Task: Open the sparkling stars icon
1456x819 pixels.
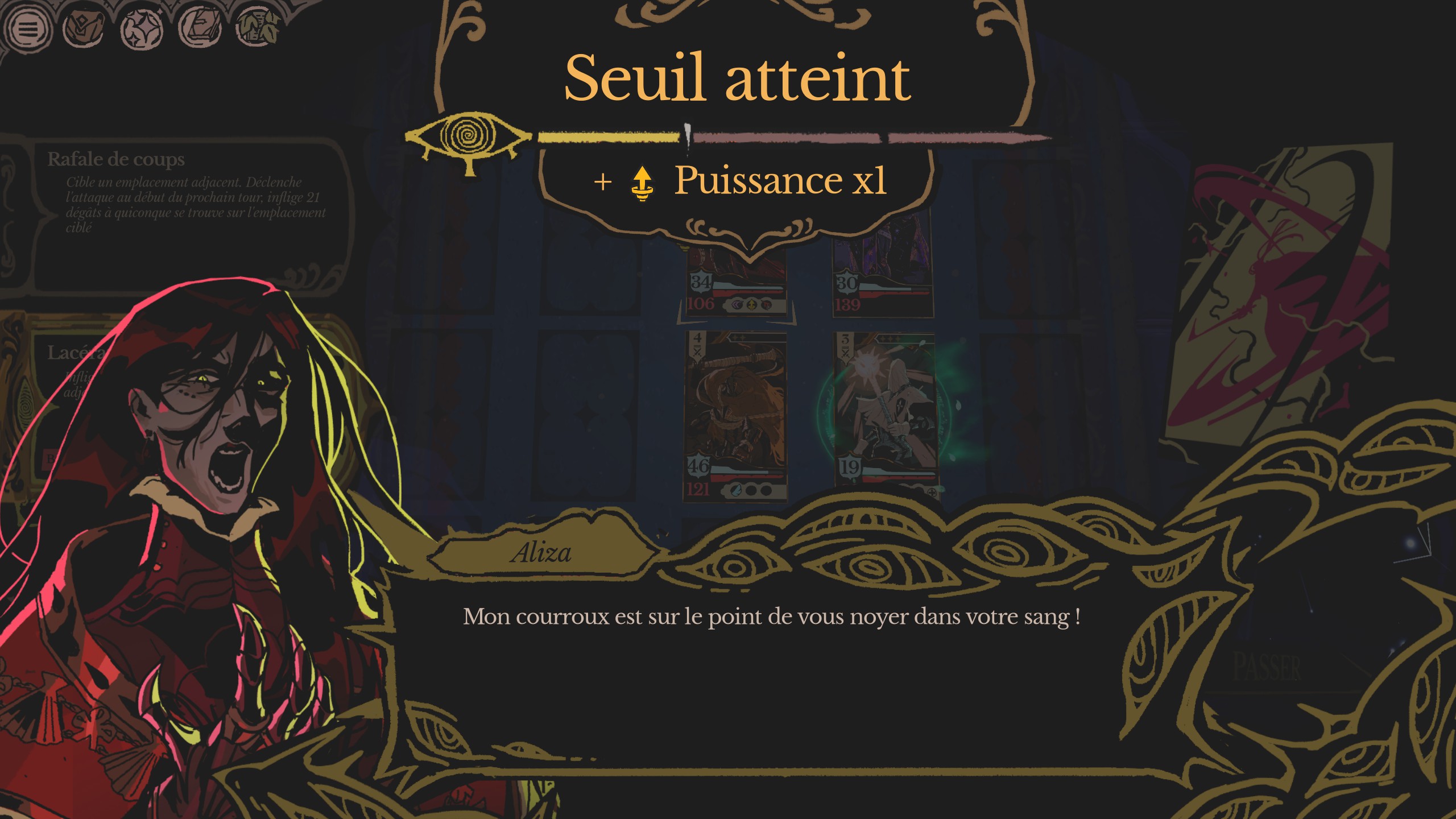Action: pyautogui.click(x=142, y=28)
